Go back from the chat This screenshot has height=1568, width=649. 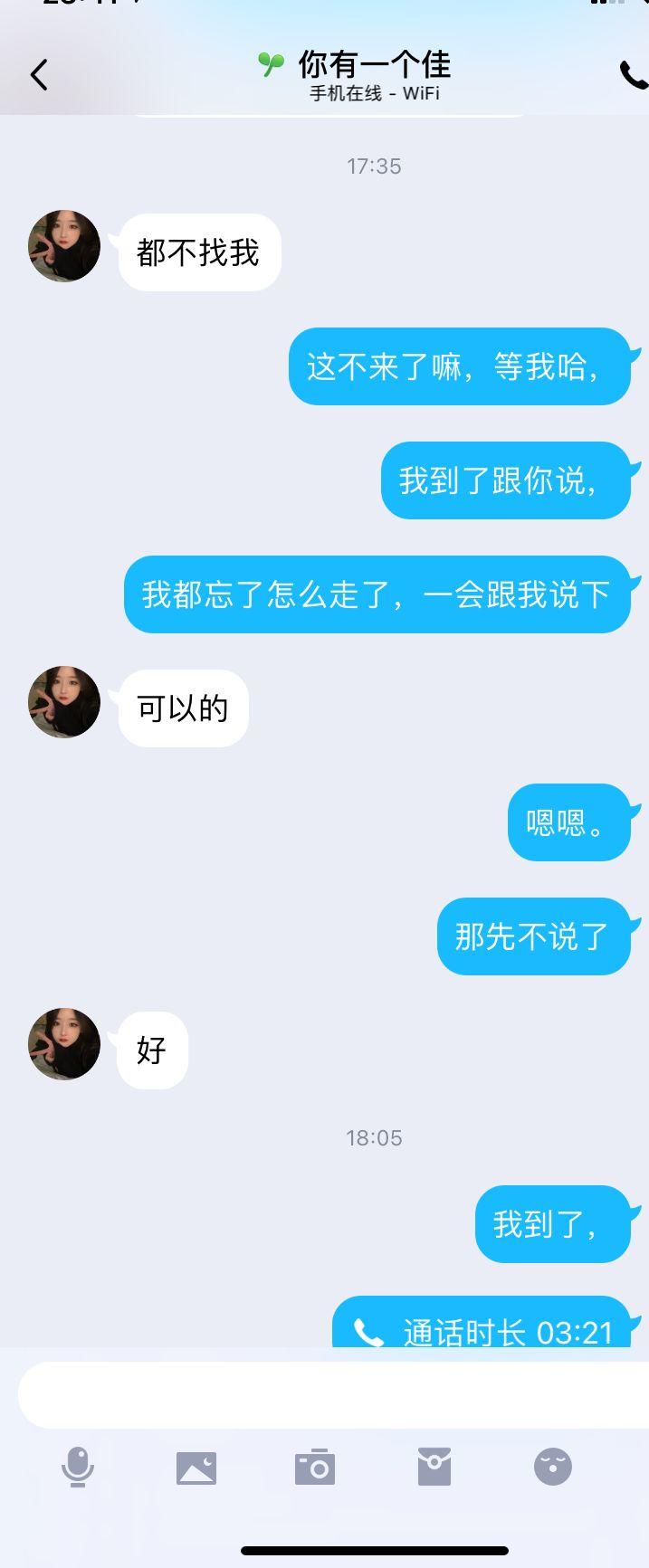click(39, 74)
